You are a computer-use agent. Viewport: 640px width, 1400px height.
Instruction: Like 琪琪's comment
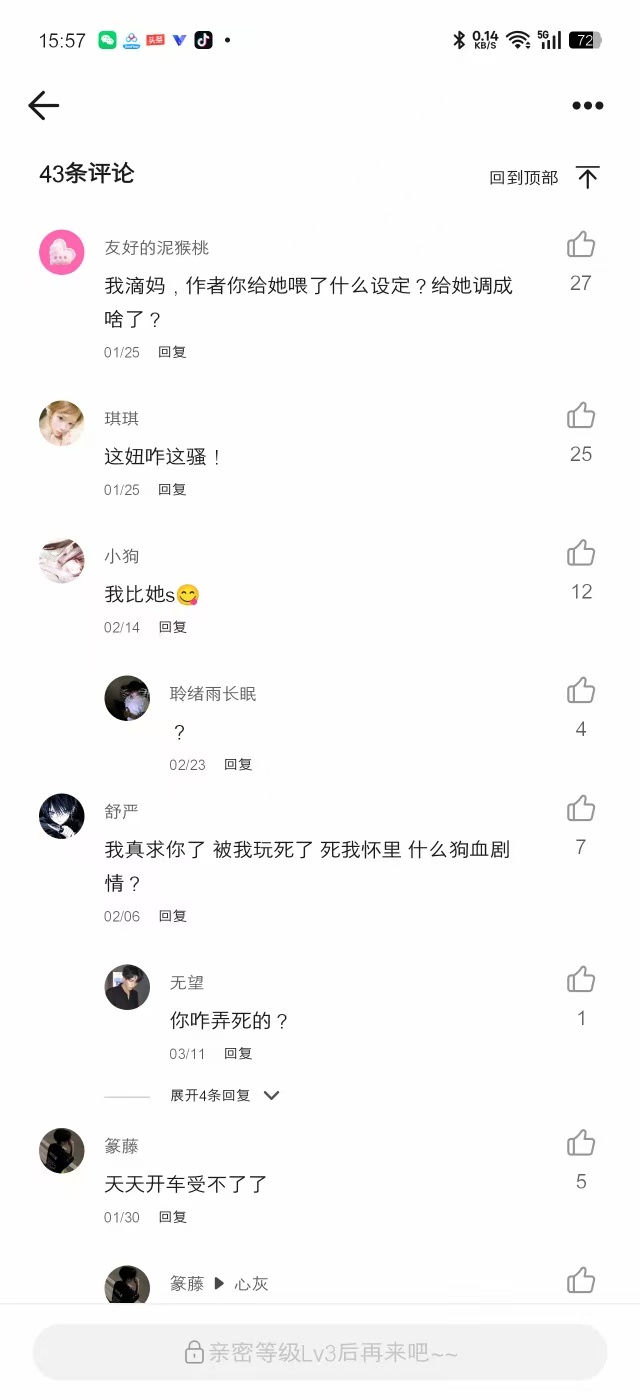point(581,416)
